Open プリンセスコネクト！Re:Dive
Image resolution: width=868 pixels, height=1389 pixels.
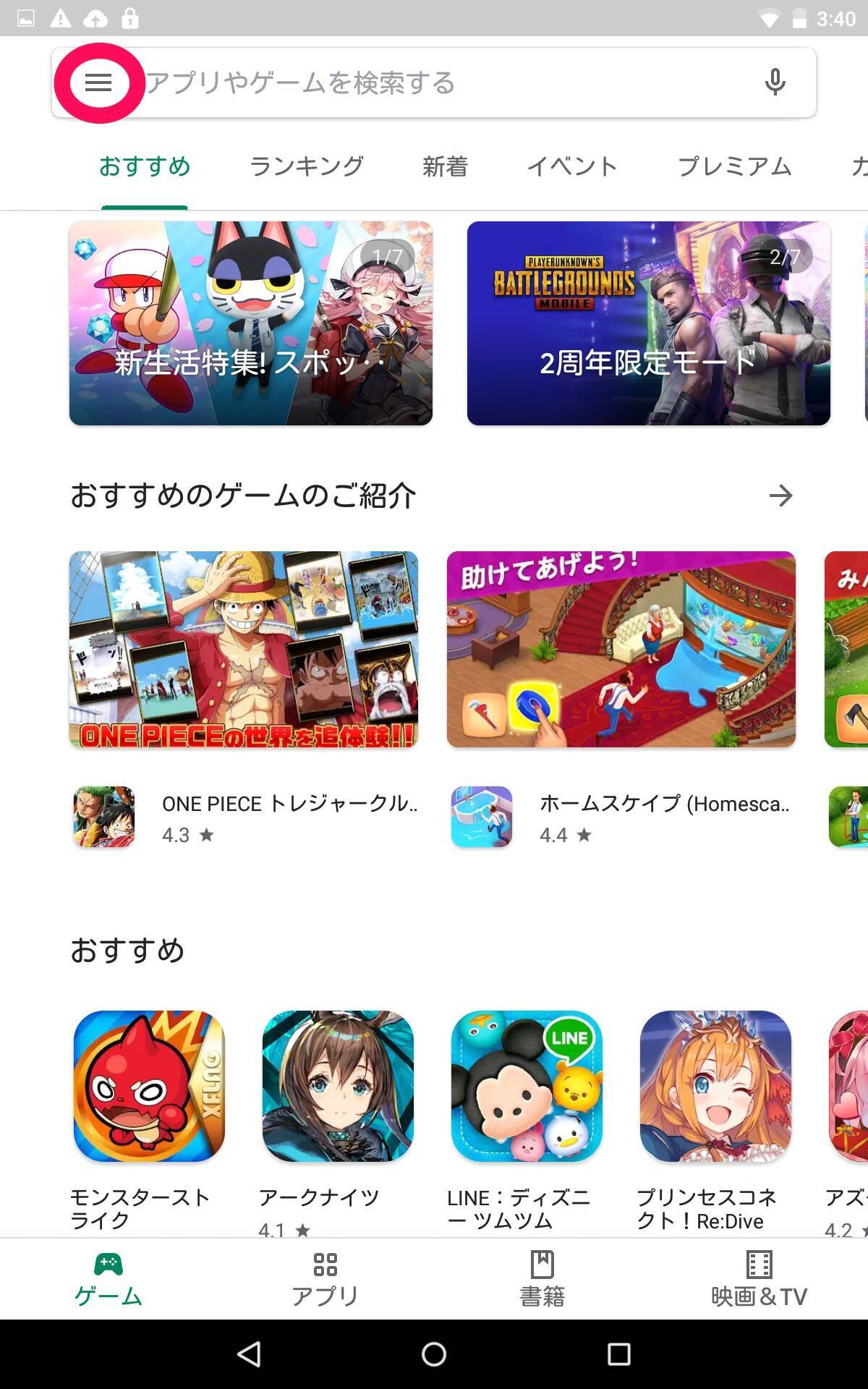click(x=715, y=1086)
